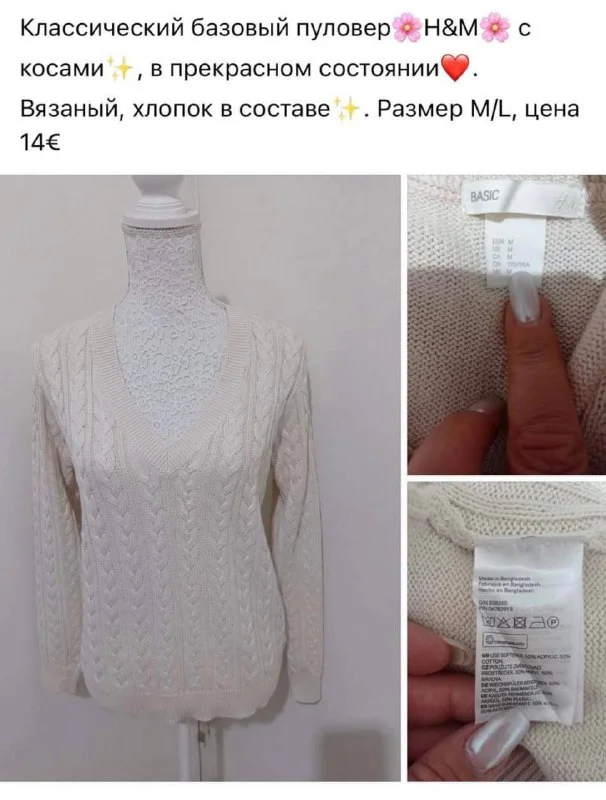Open the photo of the care label
The width and height of the screenshot is (606, 800).
click(505, 636)
